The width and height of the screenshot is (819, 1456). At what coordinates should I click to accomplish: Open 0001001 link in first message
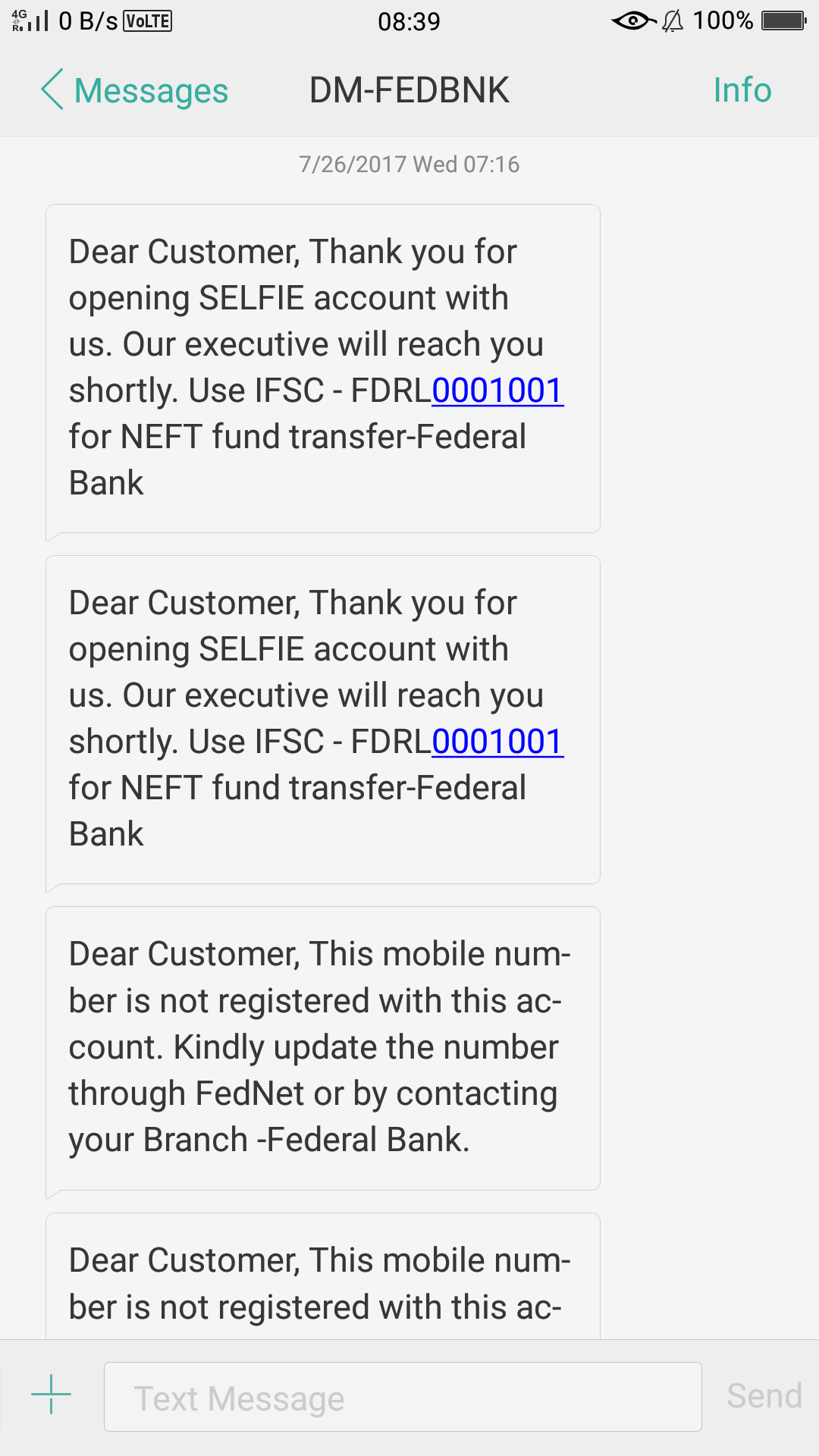pyautogui.click(x=497, y=391)
